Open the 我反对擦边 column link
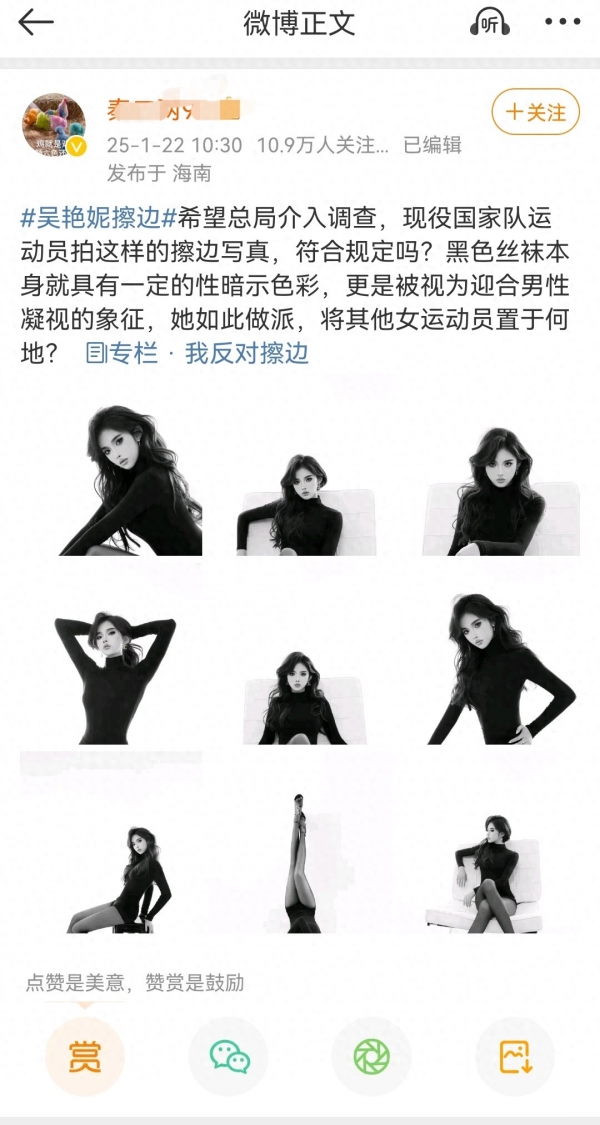 (246, 353)
